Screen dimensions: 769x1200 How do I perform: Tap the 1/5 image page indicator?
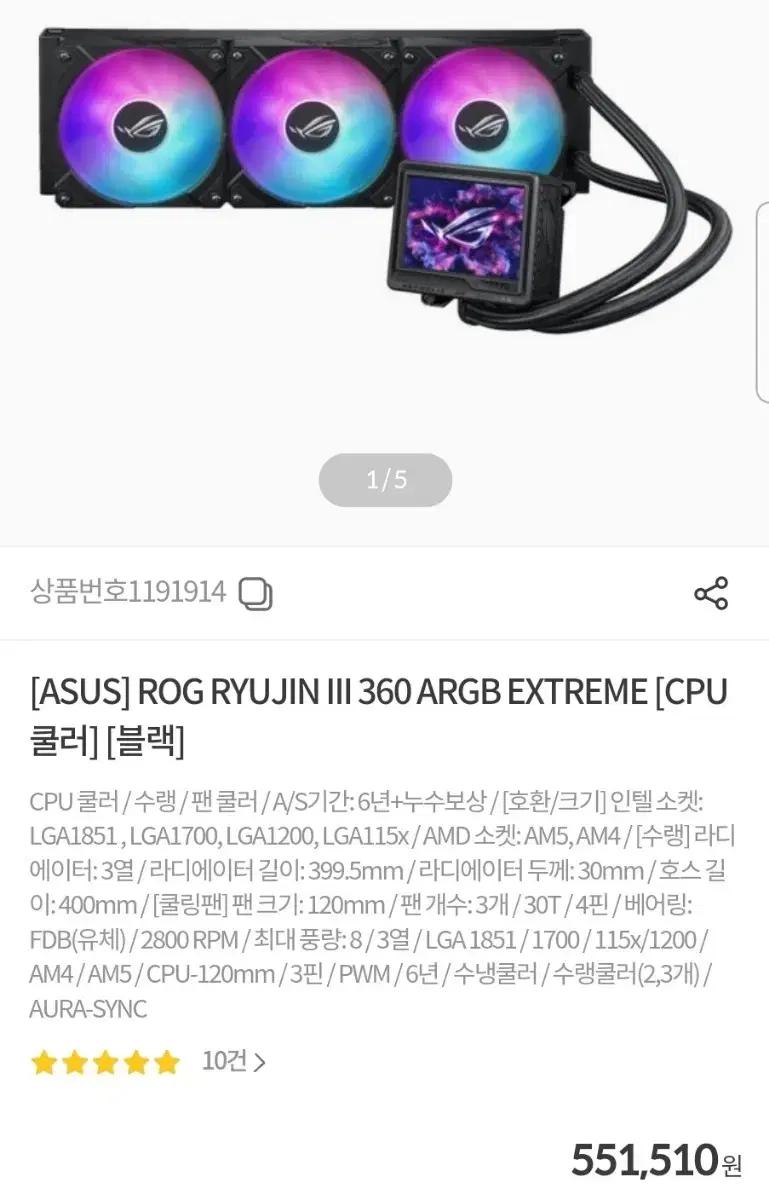[385, 480]
